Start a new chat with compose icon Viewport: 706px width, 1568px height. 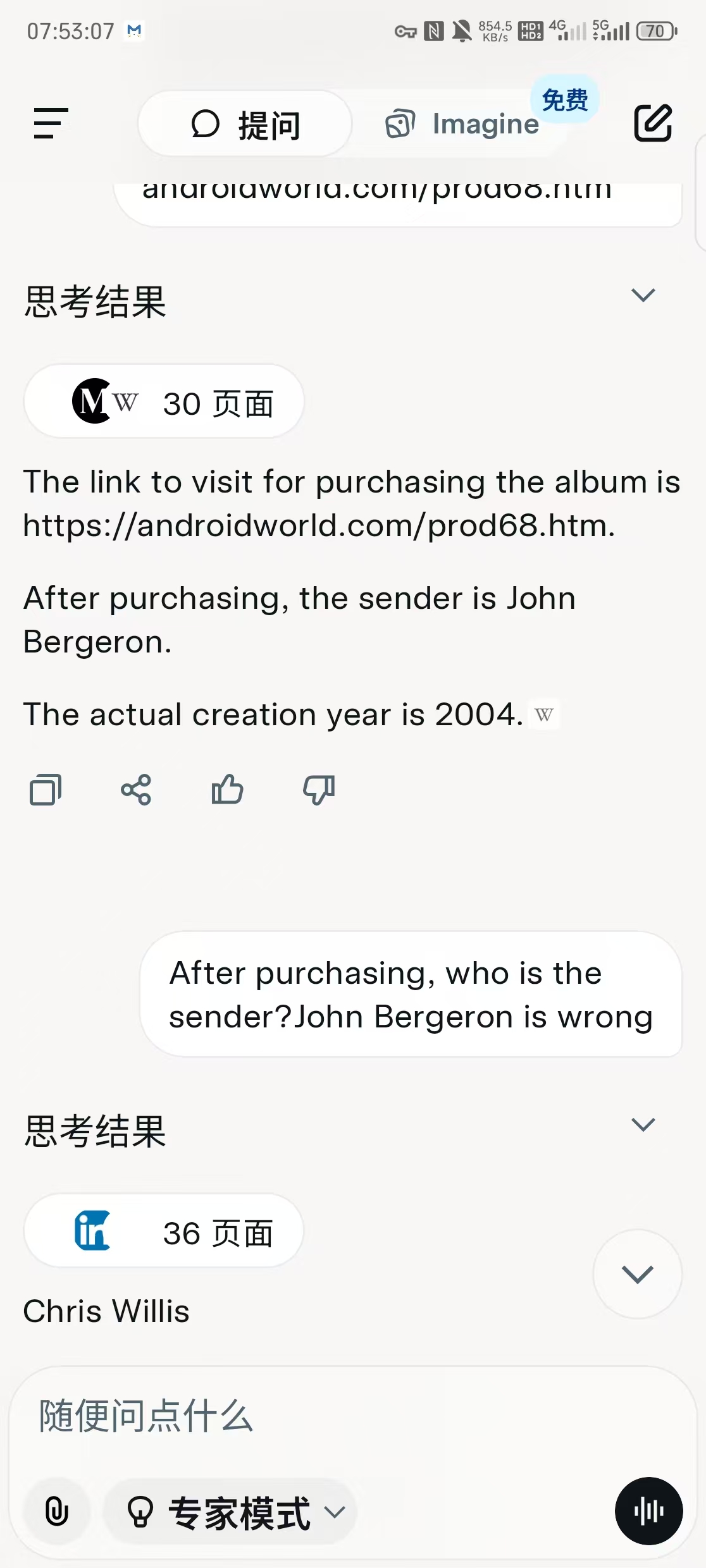[653, 123]
